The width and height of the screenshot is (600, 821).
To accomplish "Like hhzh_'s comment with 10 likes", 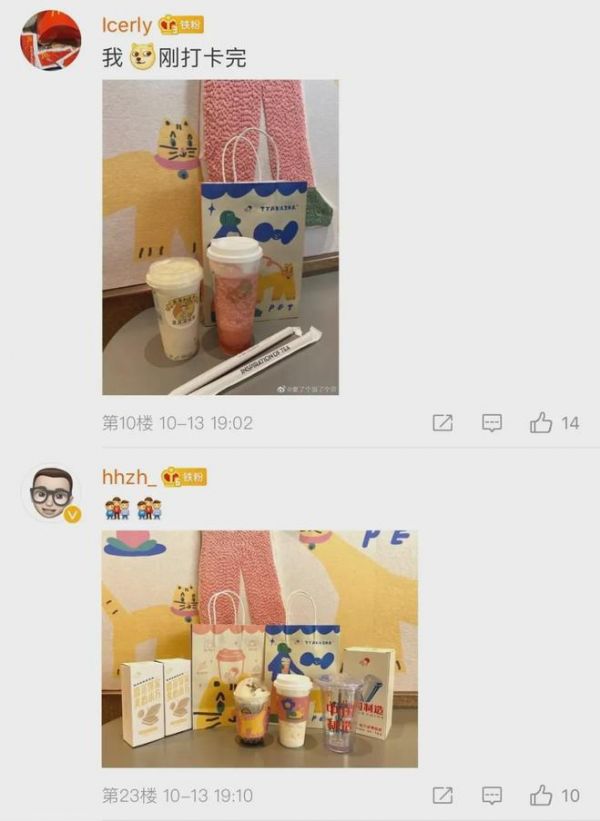I will point(542,796).
